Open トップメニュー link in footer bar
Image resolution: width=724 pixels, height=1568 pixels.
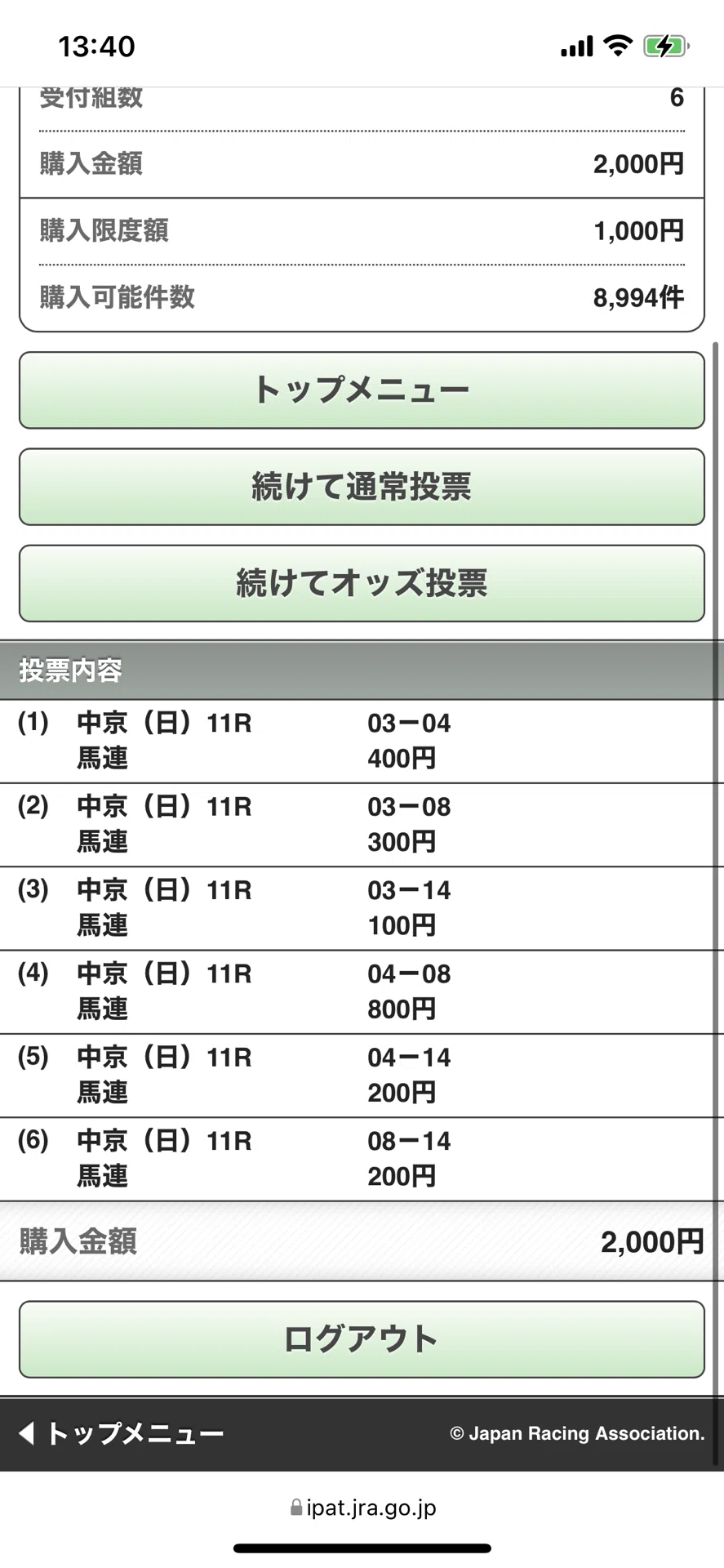tap(121, 1433)
